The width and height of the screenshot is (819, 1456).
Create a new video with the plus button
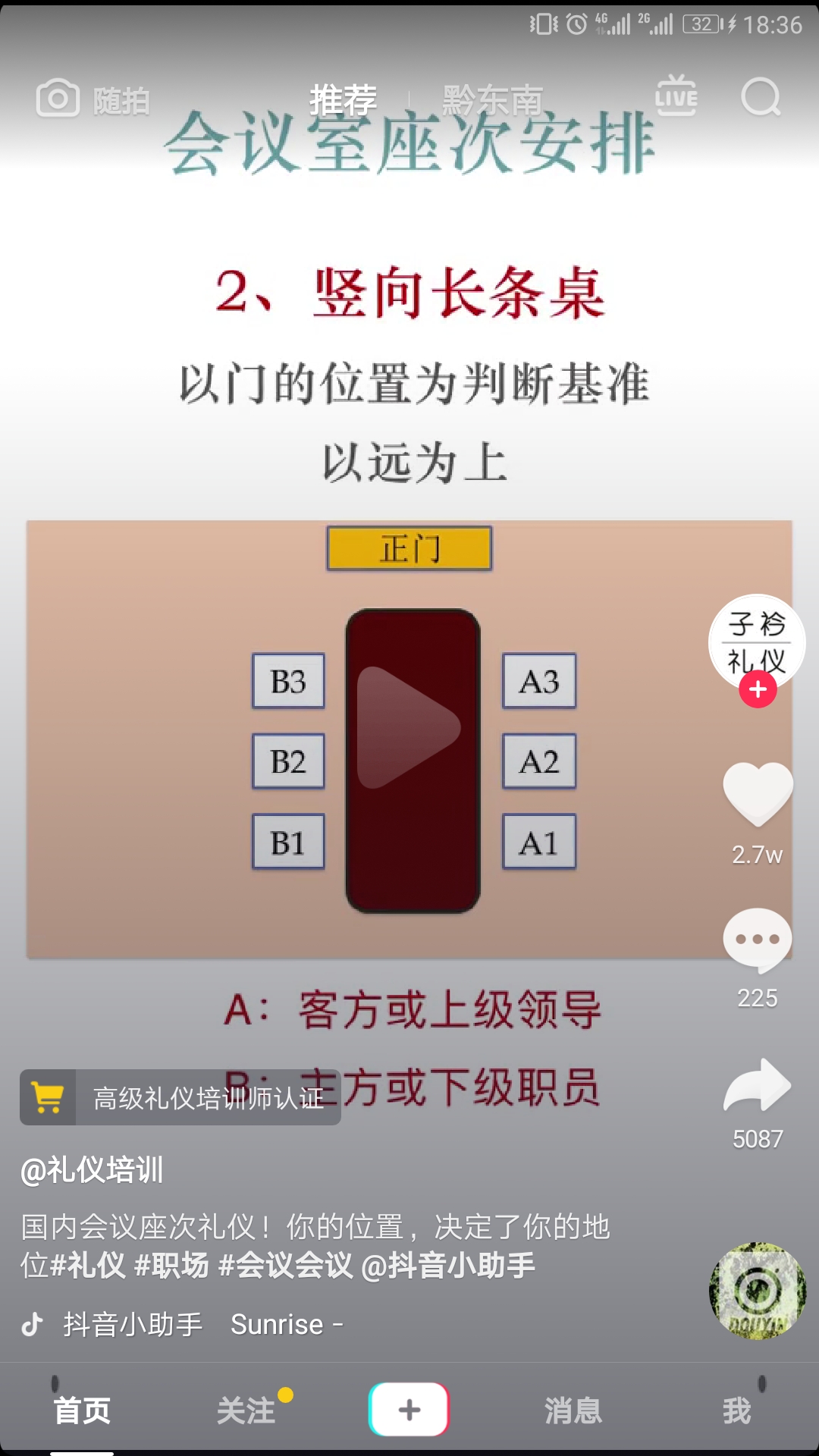point(409,1410)
